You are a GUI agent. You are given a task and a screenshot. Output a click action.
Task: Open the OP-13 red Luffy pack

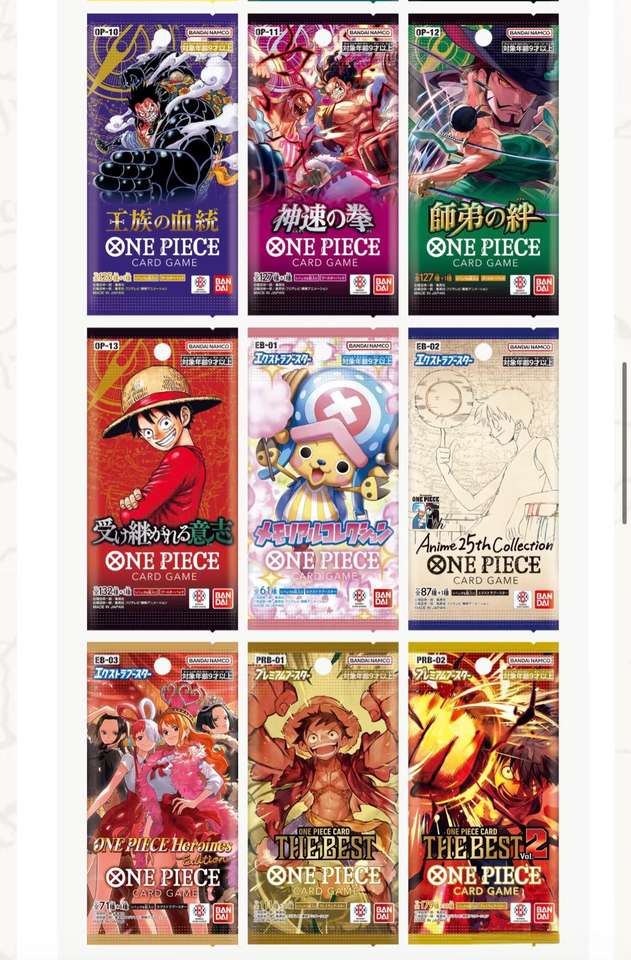pos(162,479)
